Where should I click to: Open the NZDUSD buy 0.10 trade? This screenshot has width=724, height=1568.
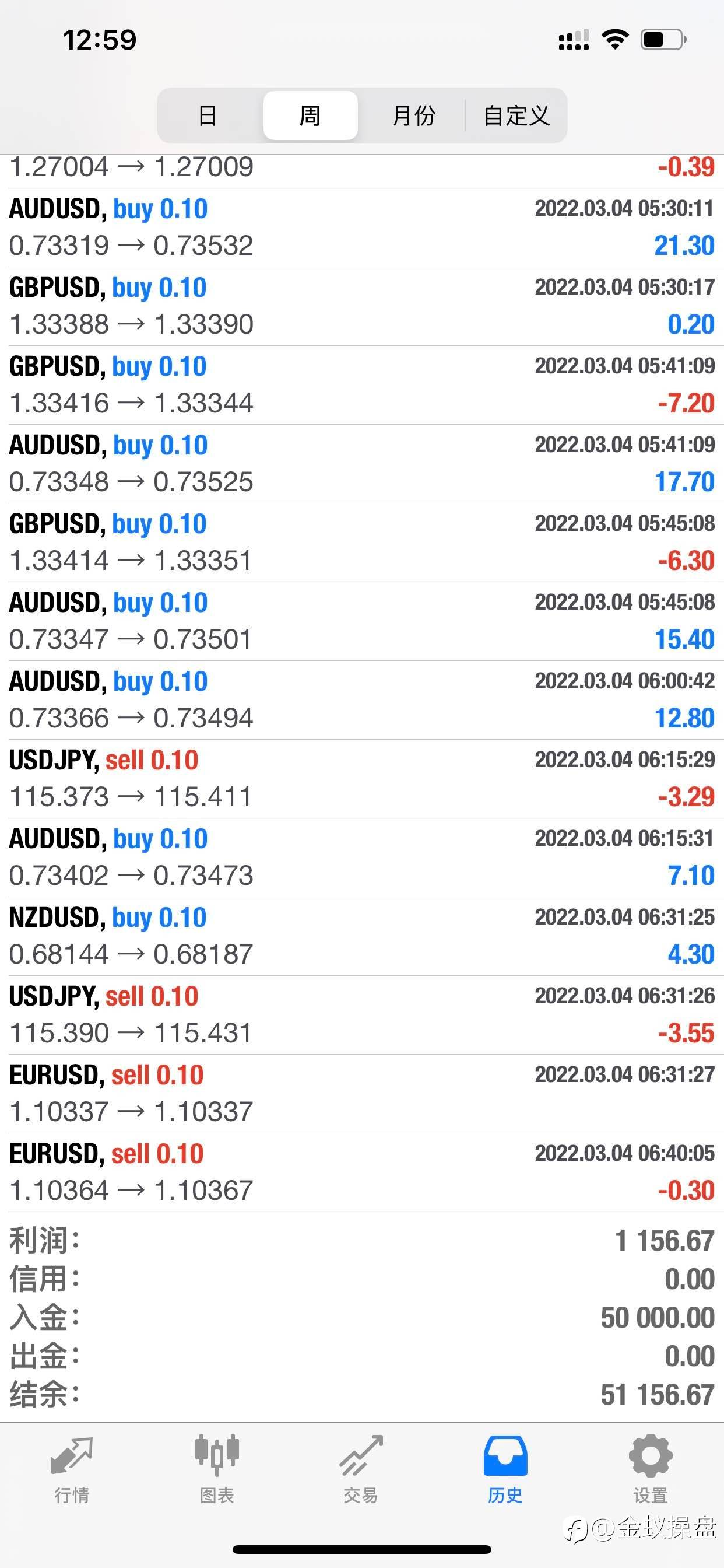coord(362,937)
